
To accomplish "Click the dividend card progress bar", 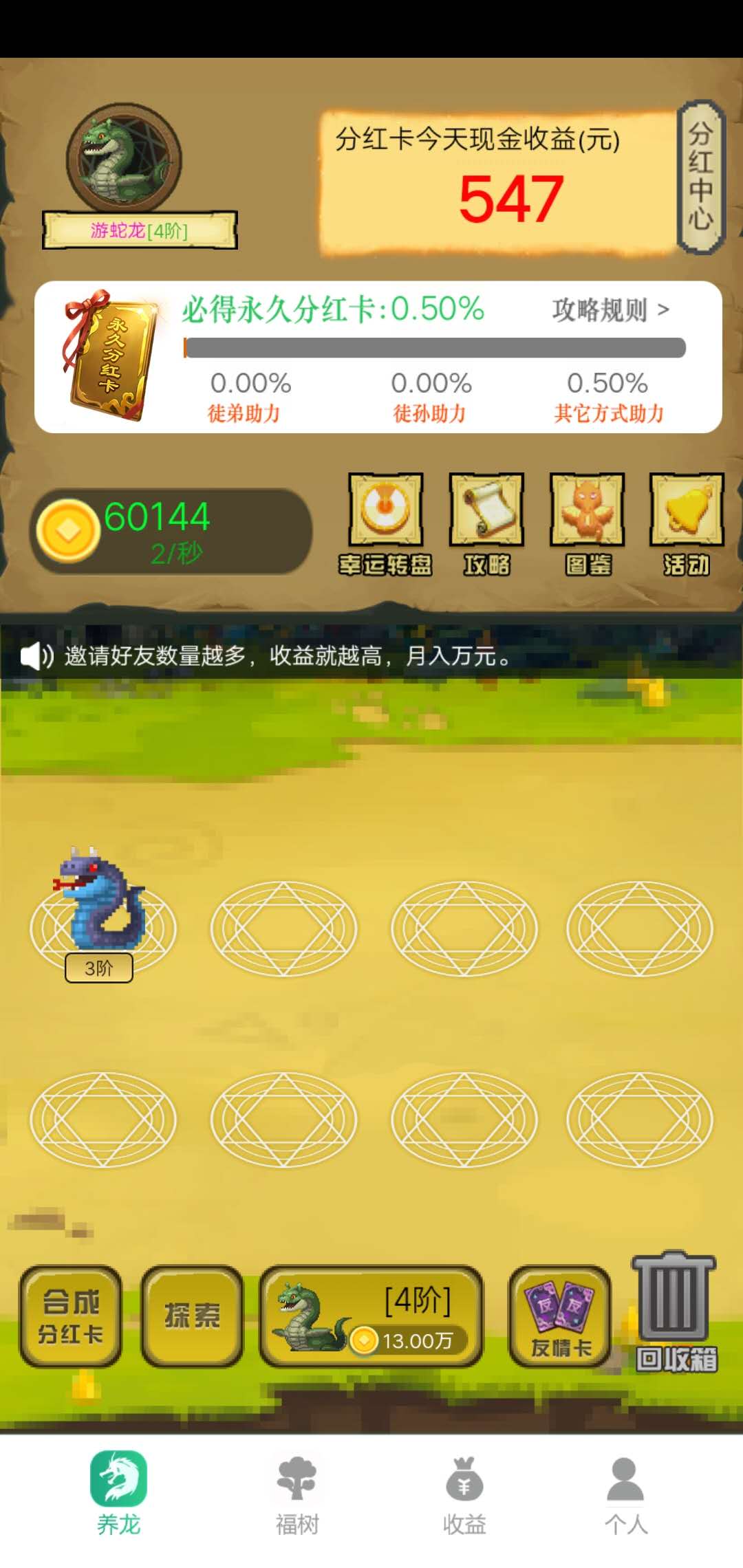I will click(433, 349).
